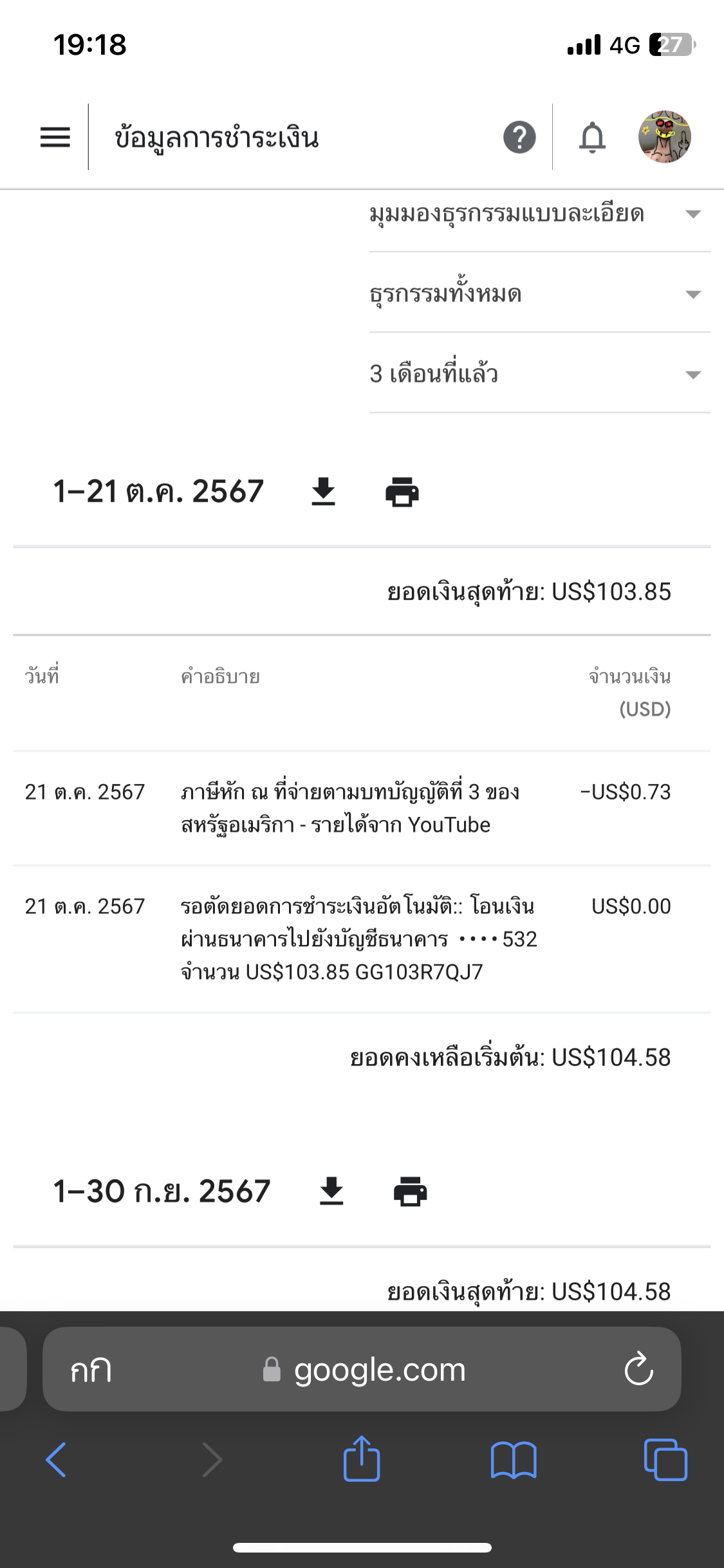The width and height of the screenshot is (724, 1568).
Task: Tap the google.com address bar
Action: click(x=380, y=1370)
